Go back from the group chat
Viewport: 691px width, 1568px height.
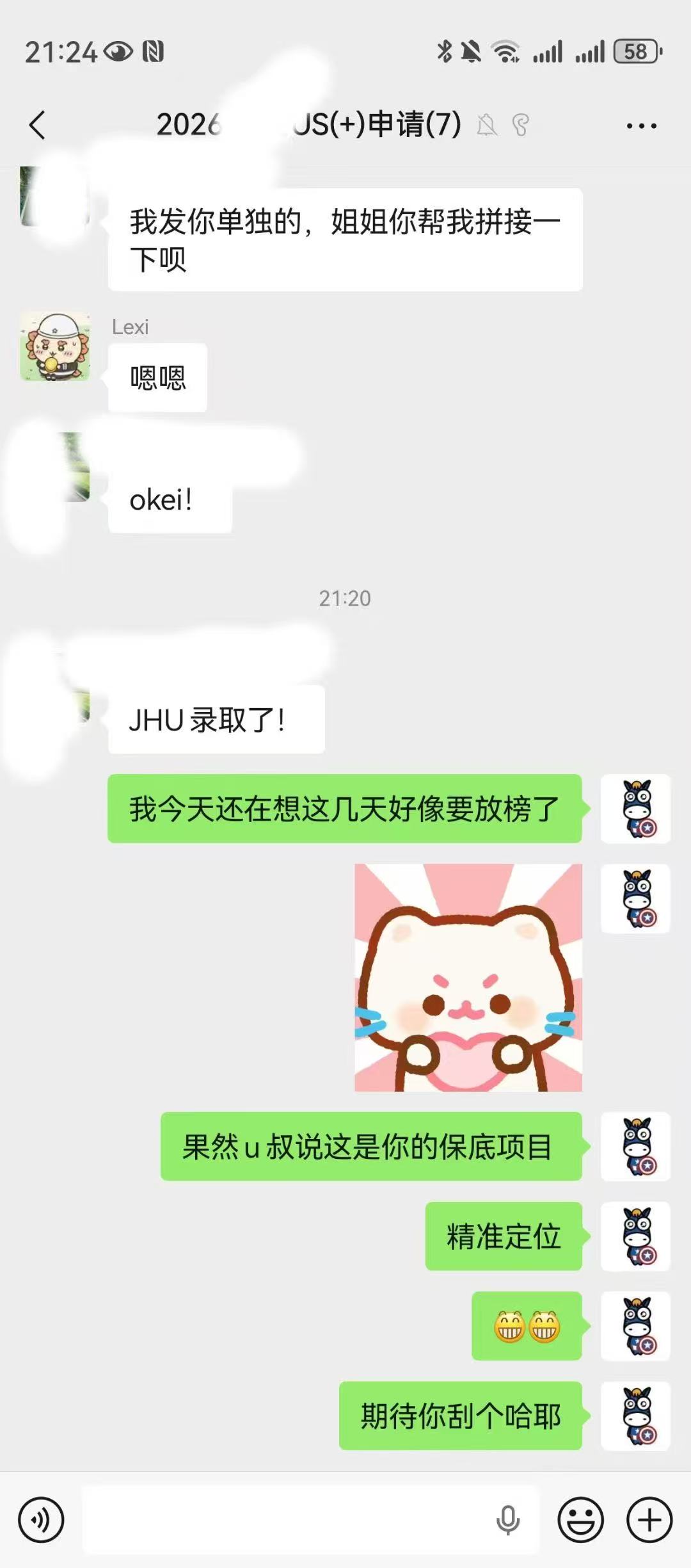tap(38, 125)
